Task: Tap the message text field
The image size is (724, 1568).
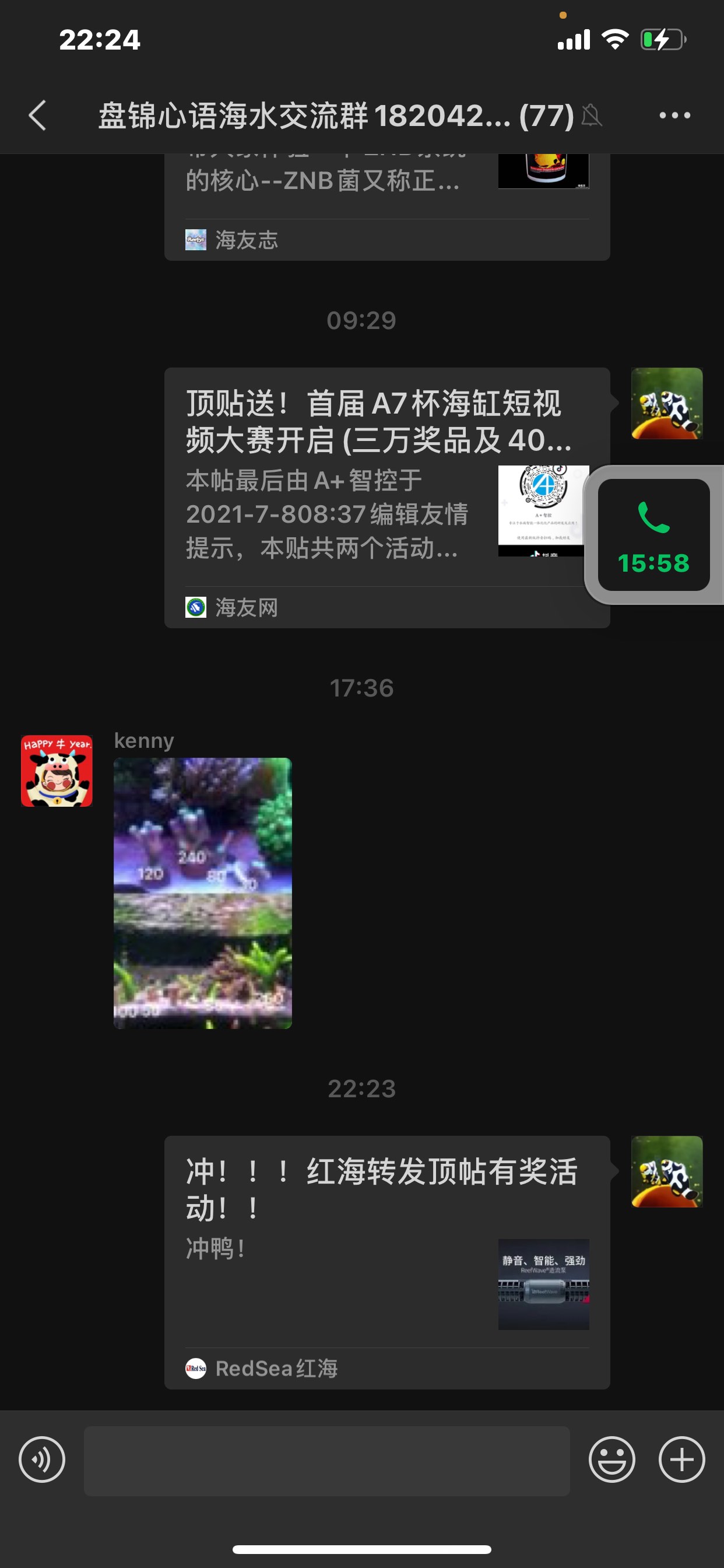Action: pos(326,1461)
